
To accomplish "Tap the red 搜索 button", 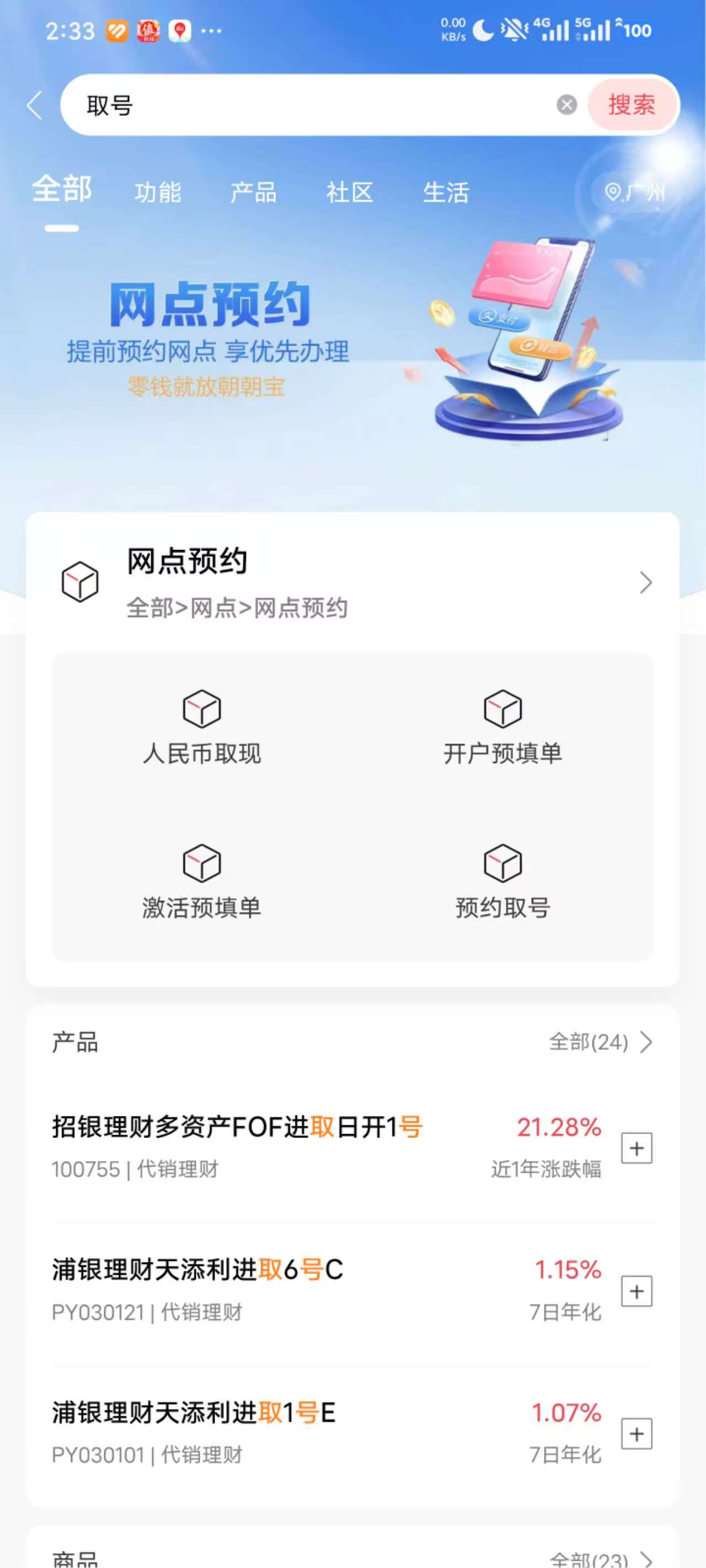I will [x=632, y=105].
